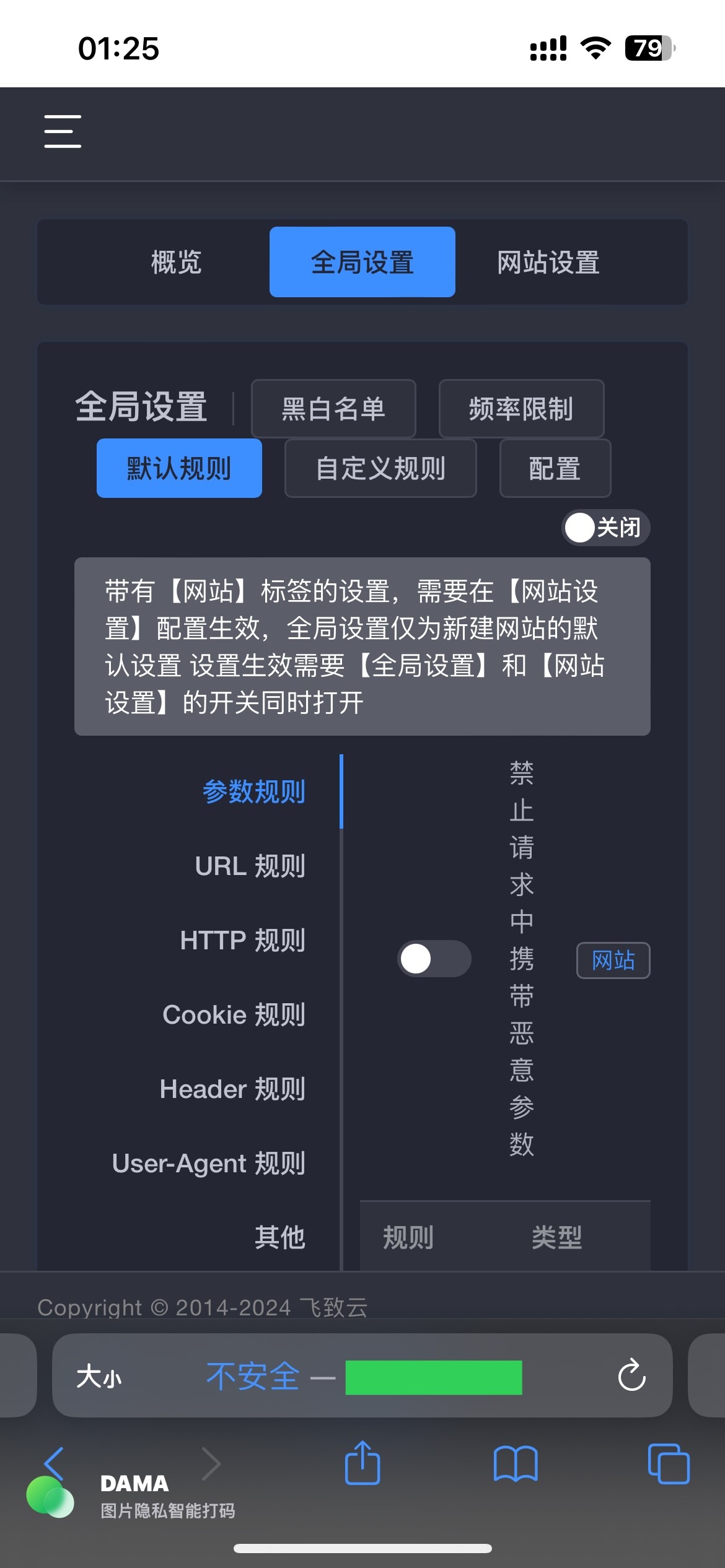
Task: Open the 配置 section
Action: [x=555, y=468]
